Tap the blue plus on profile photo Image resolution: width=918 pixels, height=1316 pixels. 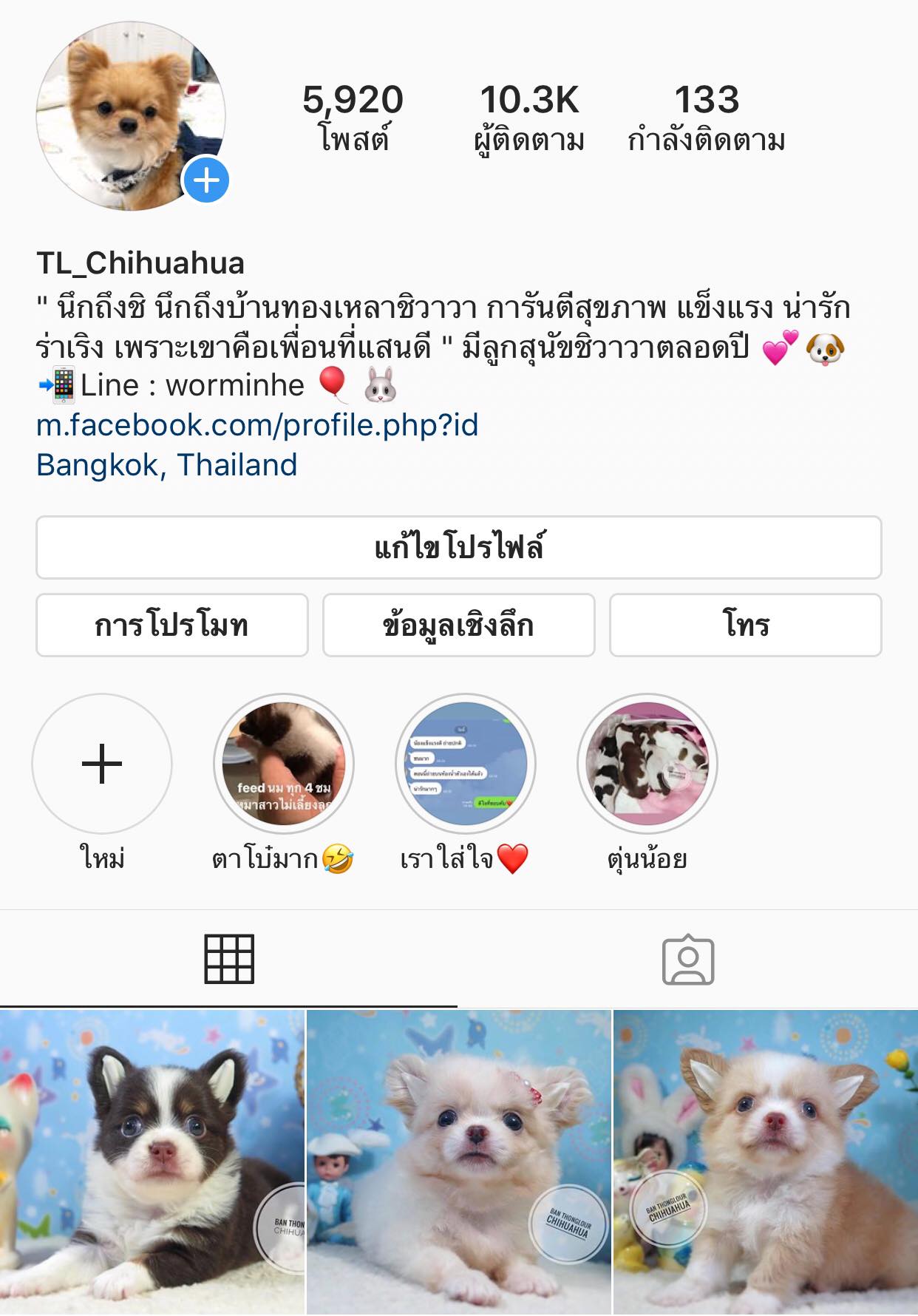[x=206, y=180]
